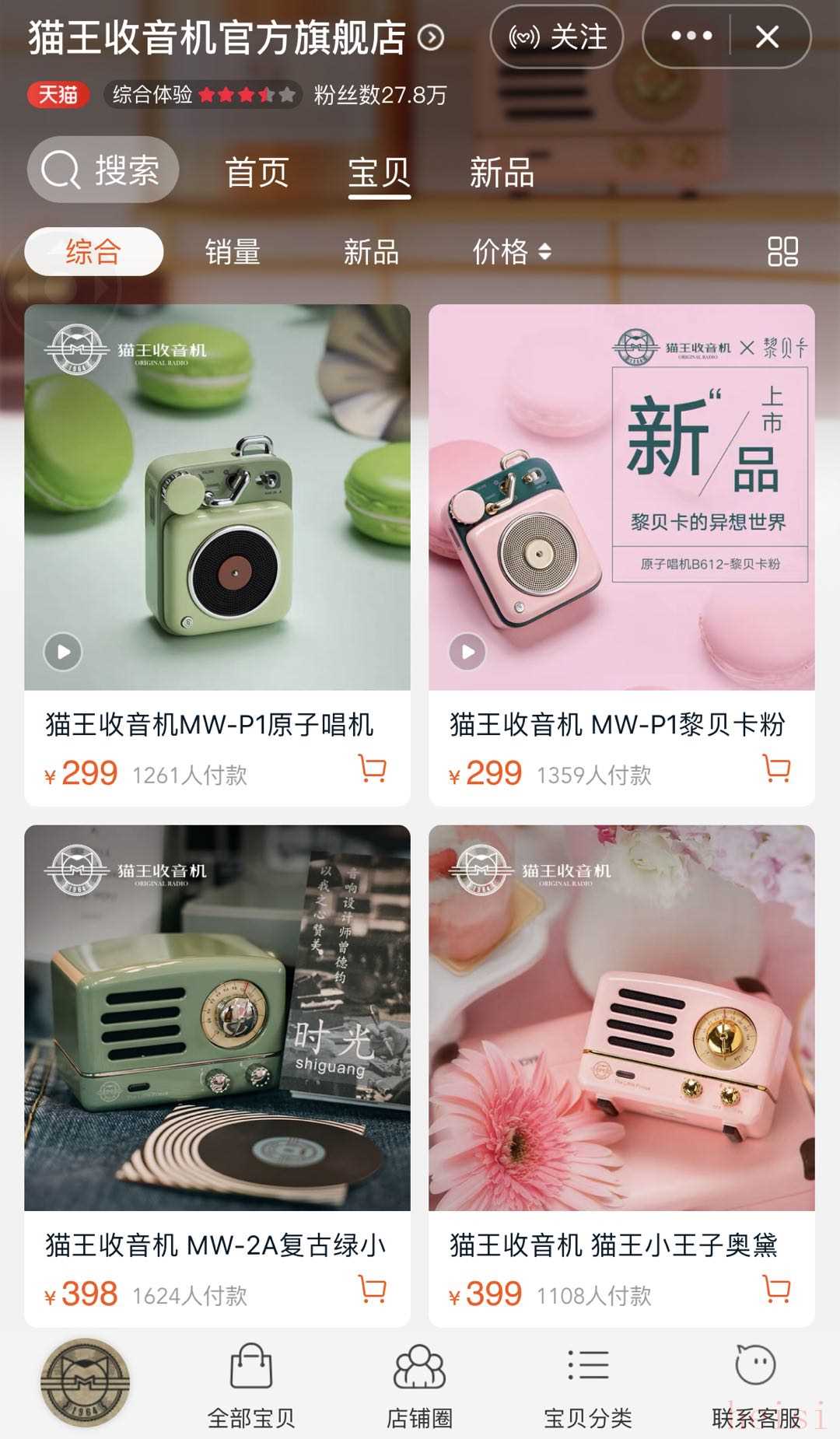Open the store search box
The height and width of the screenshot is (1439, 840).
tap(103, 170)
